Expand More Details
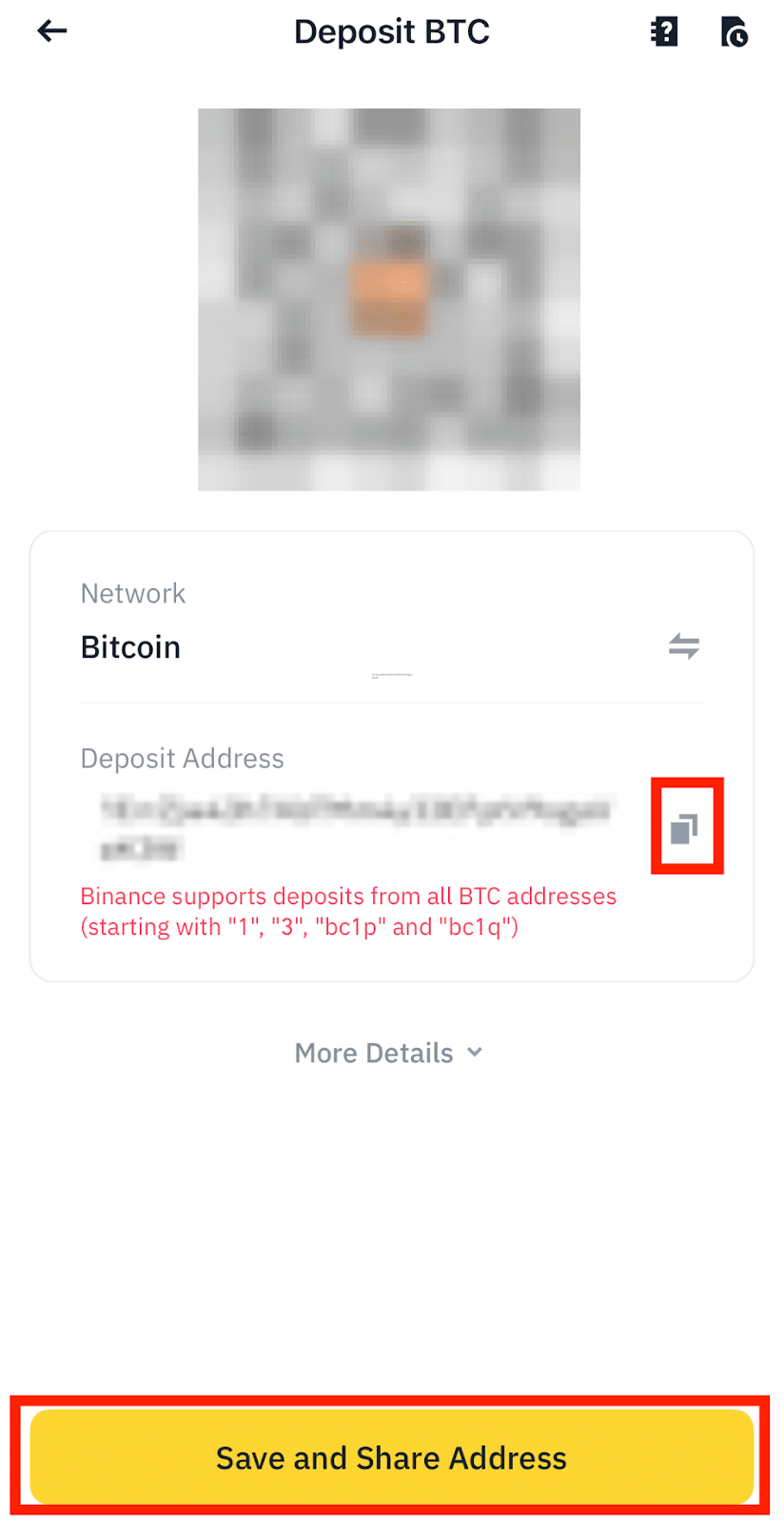 (x=388, y=1053)
